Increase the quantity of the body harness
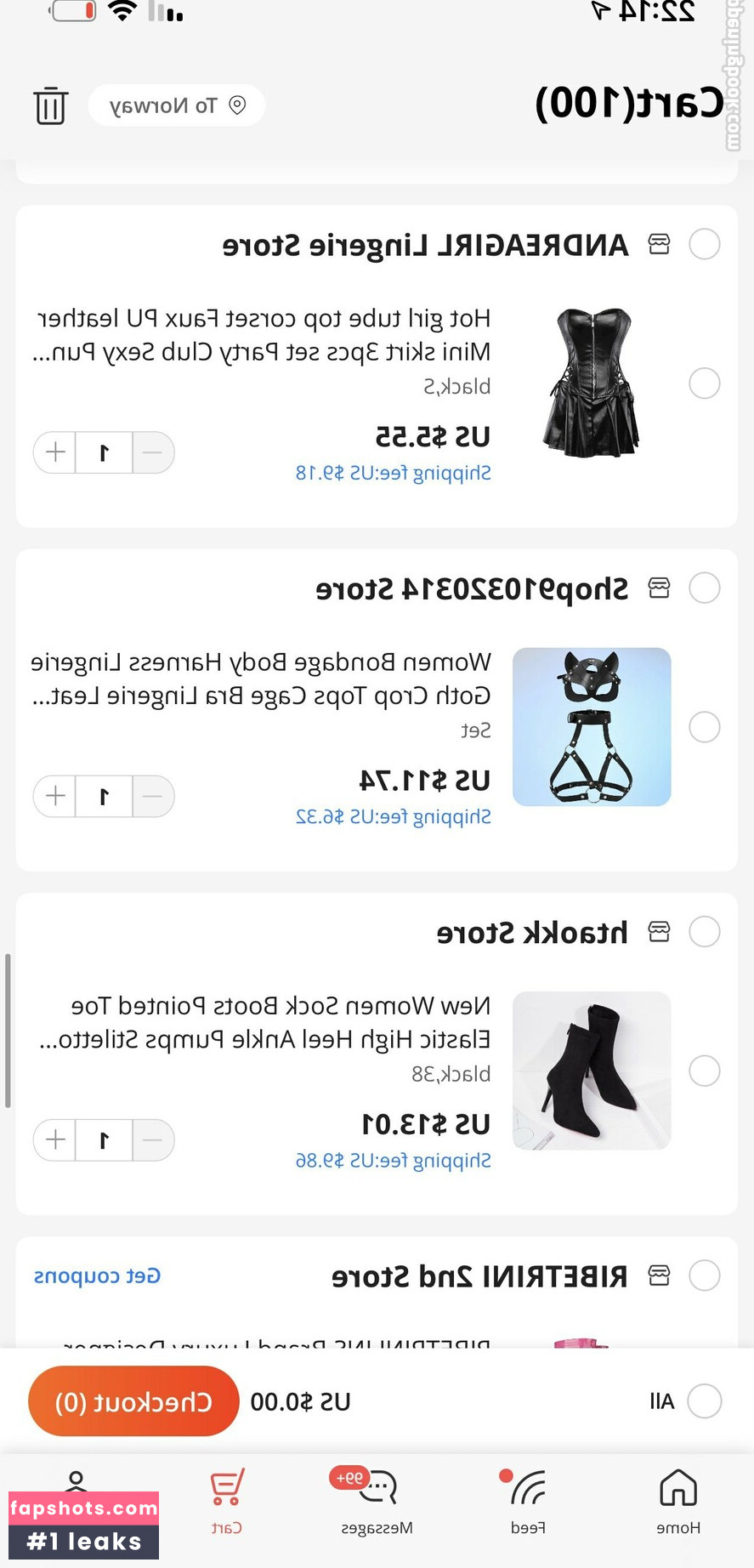 [55, 796]
